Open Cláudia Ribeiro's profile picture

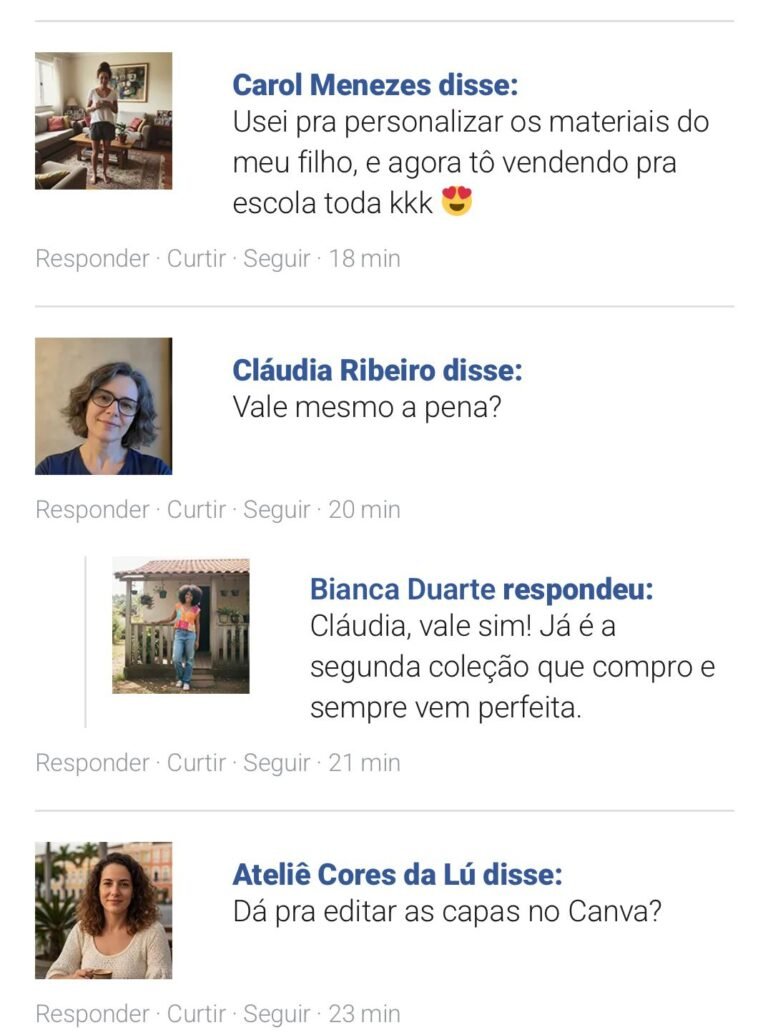click(103, 406)
